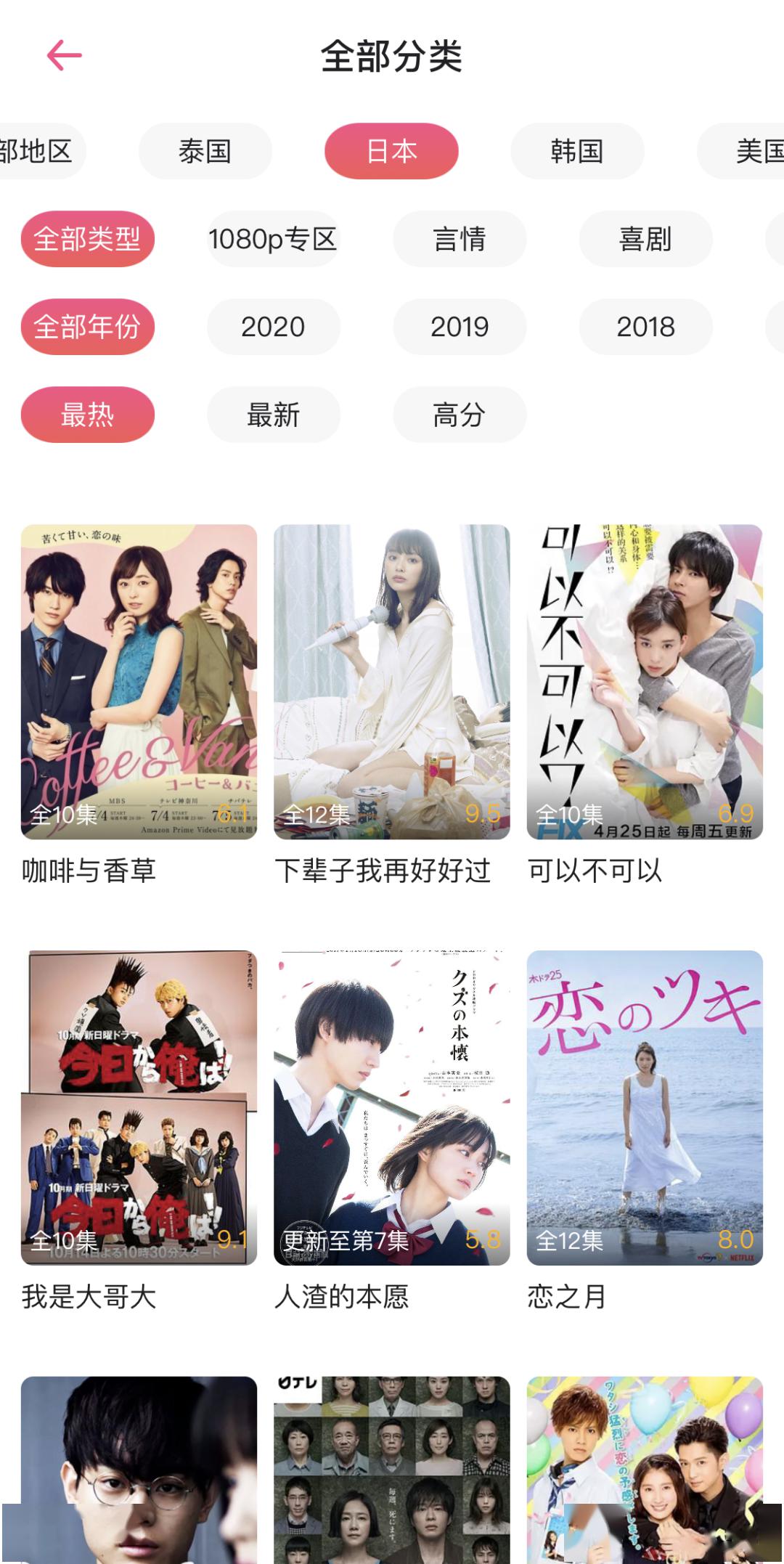The height and width of the screenshot is (1564, 784).
Task: Filter by 言情 genre
Action: pos(460,239)
